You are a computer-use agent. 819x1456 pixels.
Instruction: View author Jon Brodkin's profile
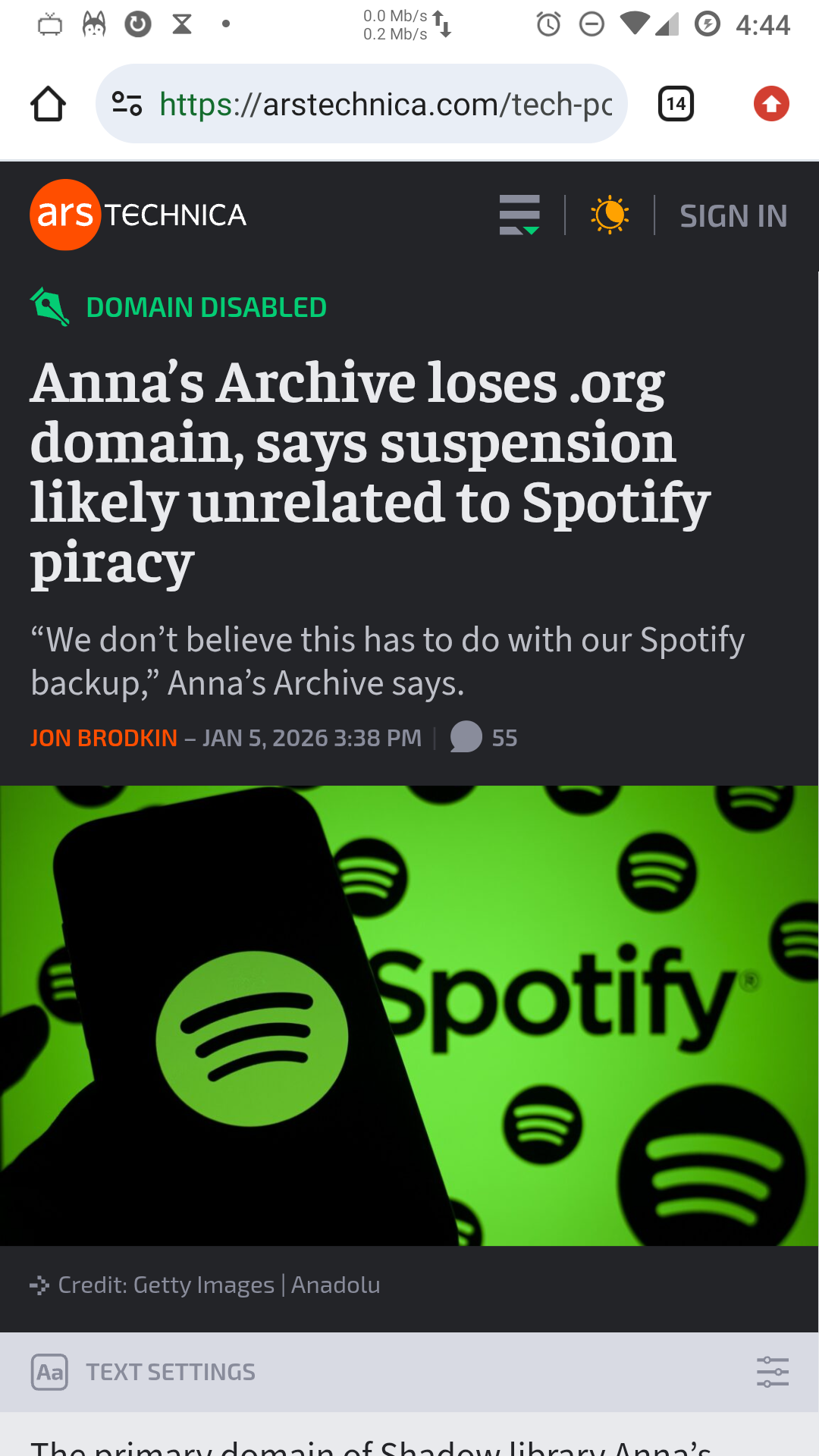click(104, 738)
